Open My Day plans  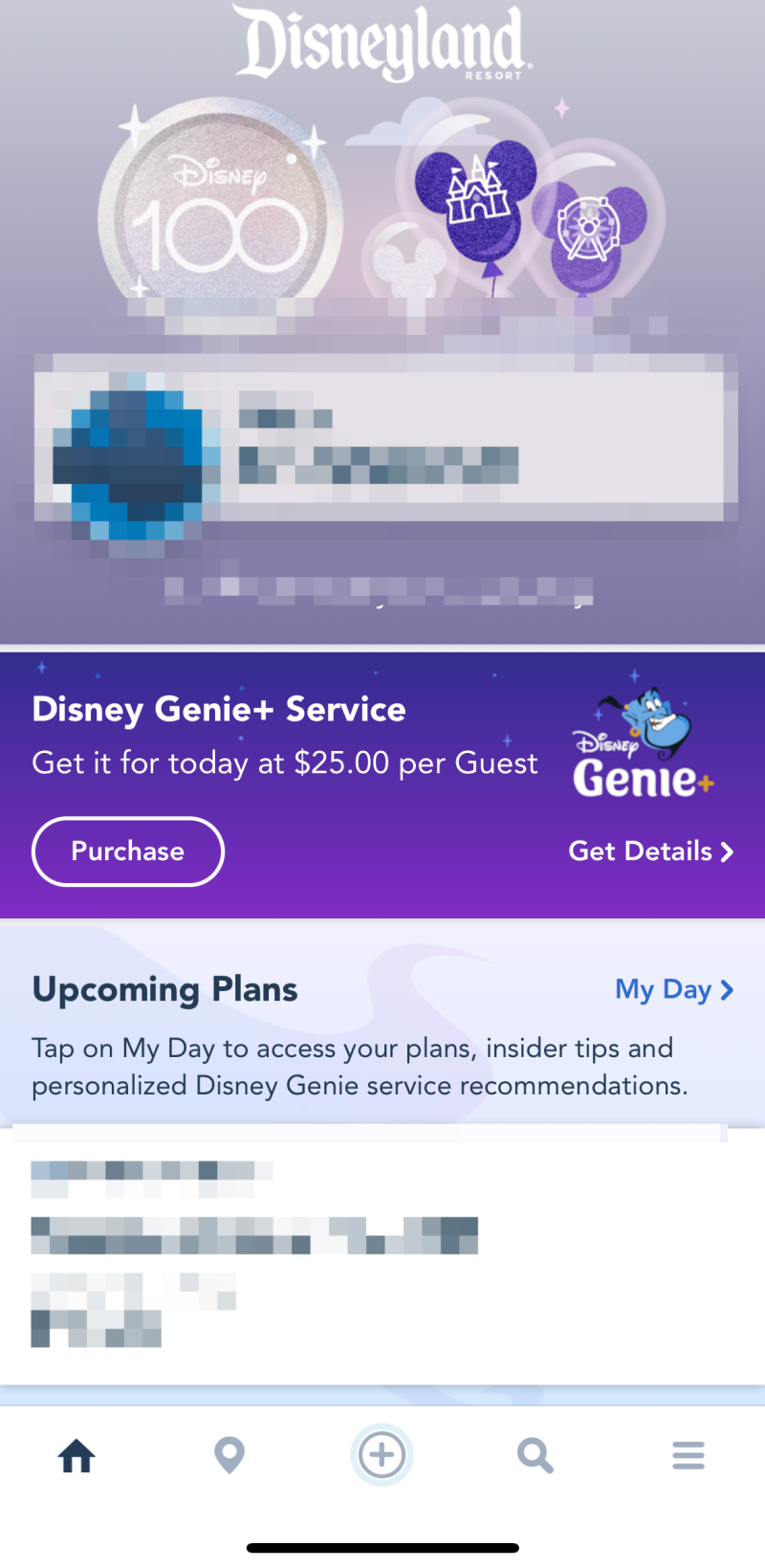673,989
